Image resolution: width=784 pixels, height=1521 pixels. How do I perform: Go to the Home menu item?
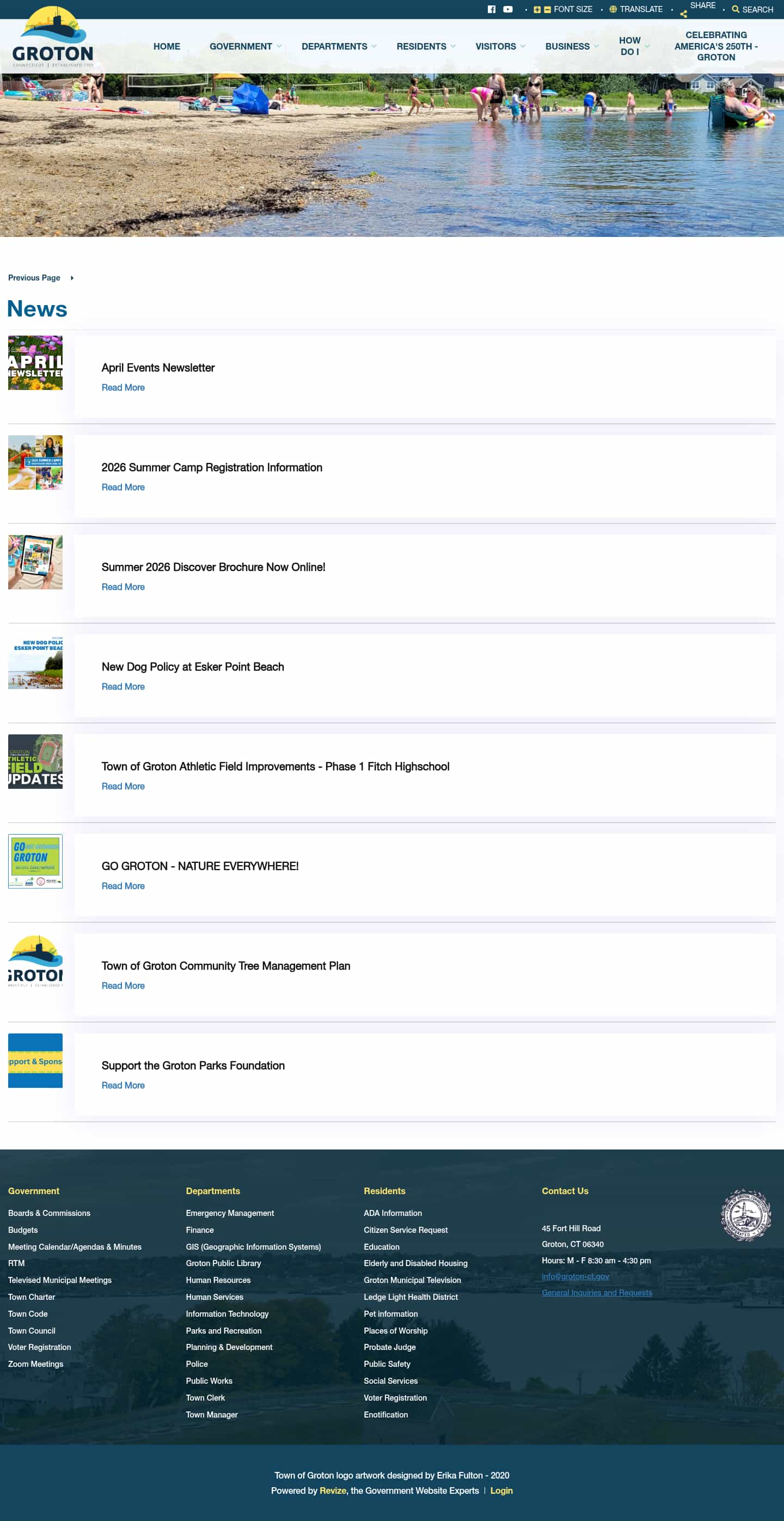(x=167, y=46)
